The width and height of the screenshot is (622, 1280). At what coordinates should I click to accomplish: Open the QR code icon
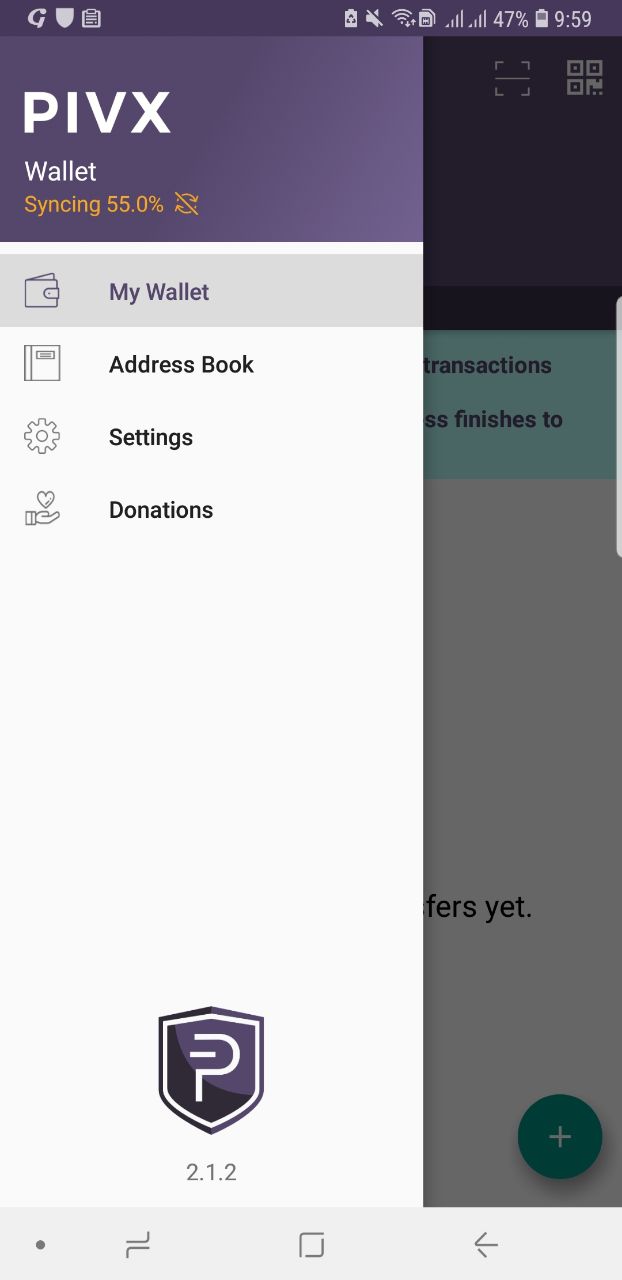coord(585,78)
